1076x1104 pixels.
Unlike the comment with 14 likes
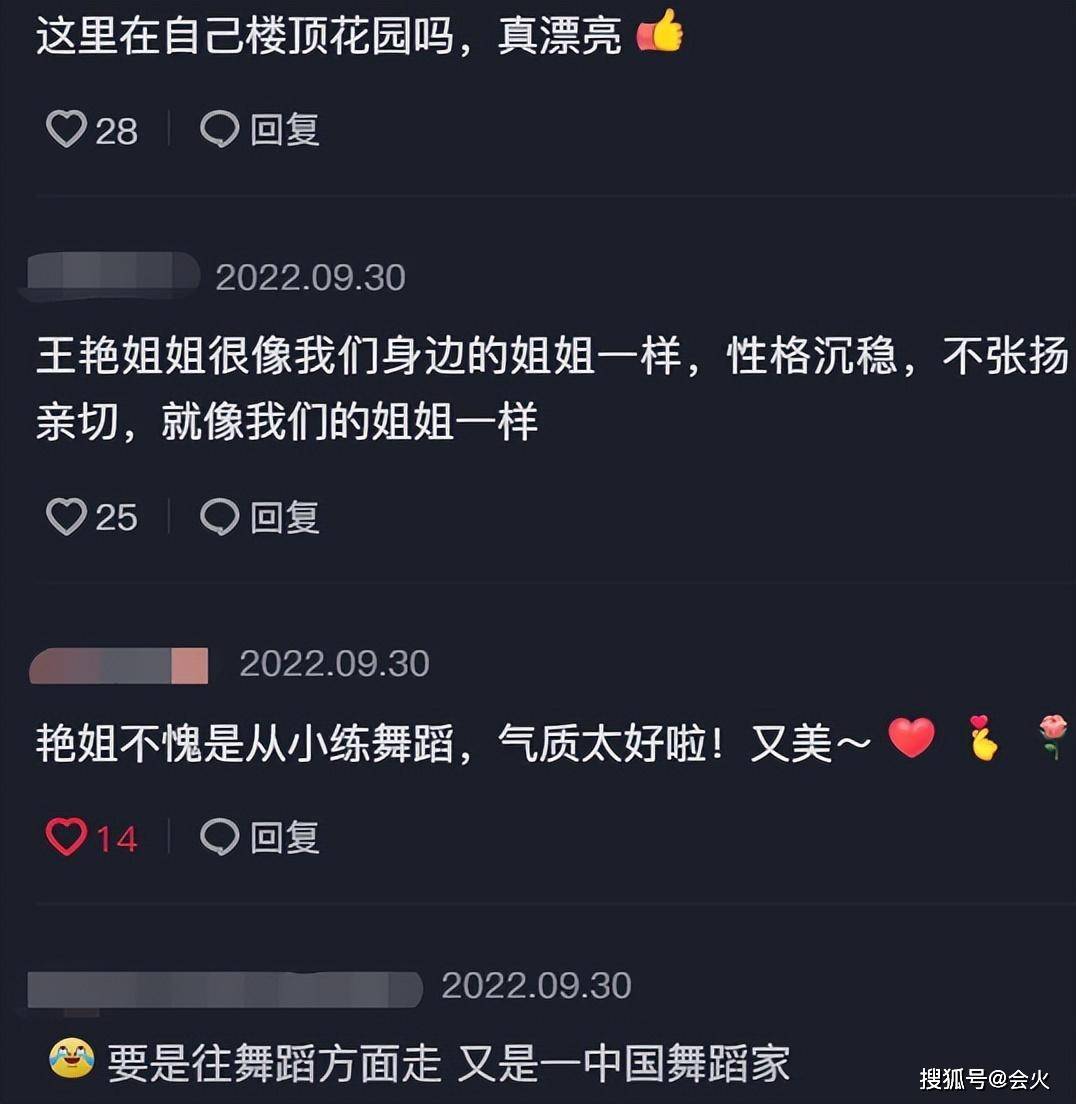pos(67,837)
